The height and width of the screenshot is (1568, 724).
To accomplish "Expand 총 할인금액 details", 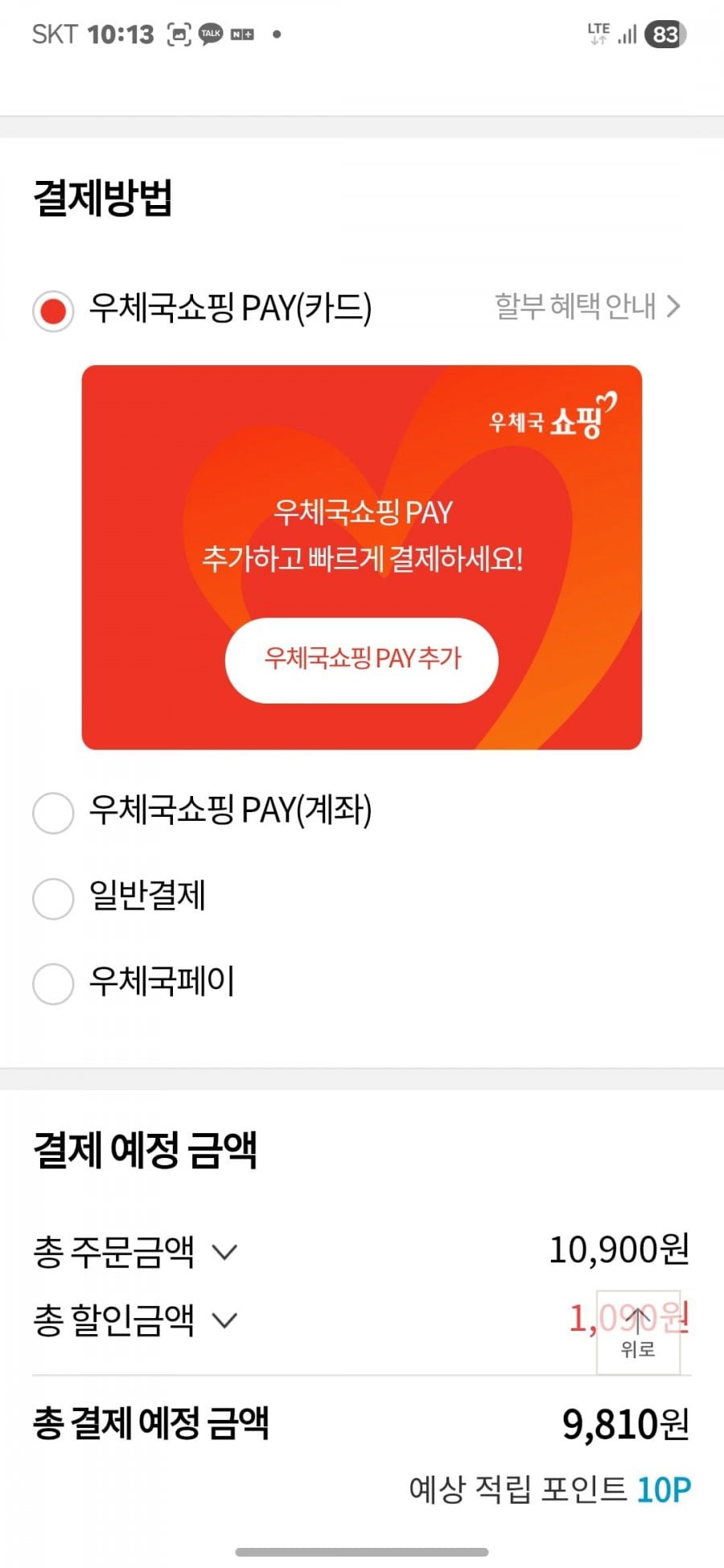I will coord(224,1320).
